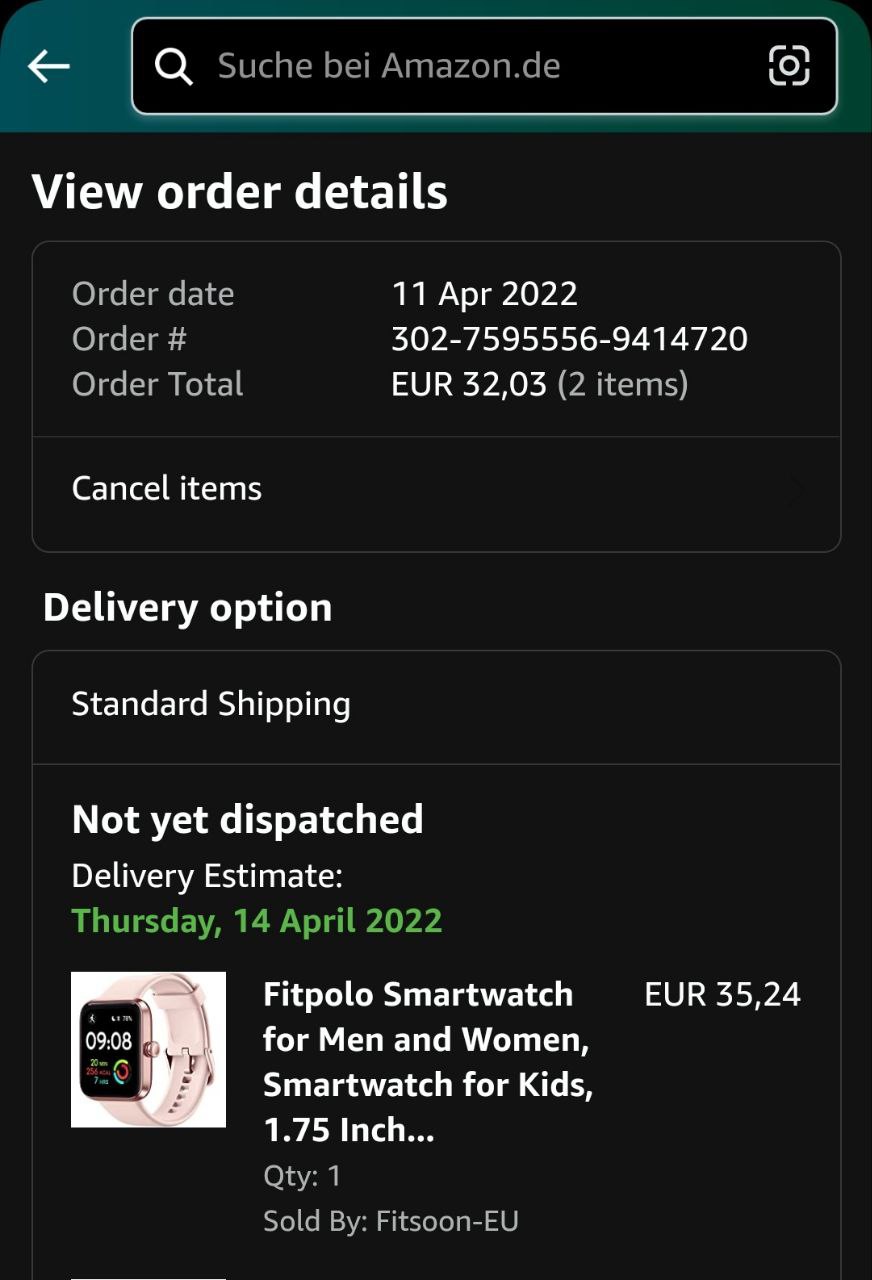
Task: Open the Fitpolo Smartwatch product image
Action: (148, 1049)
